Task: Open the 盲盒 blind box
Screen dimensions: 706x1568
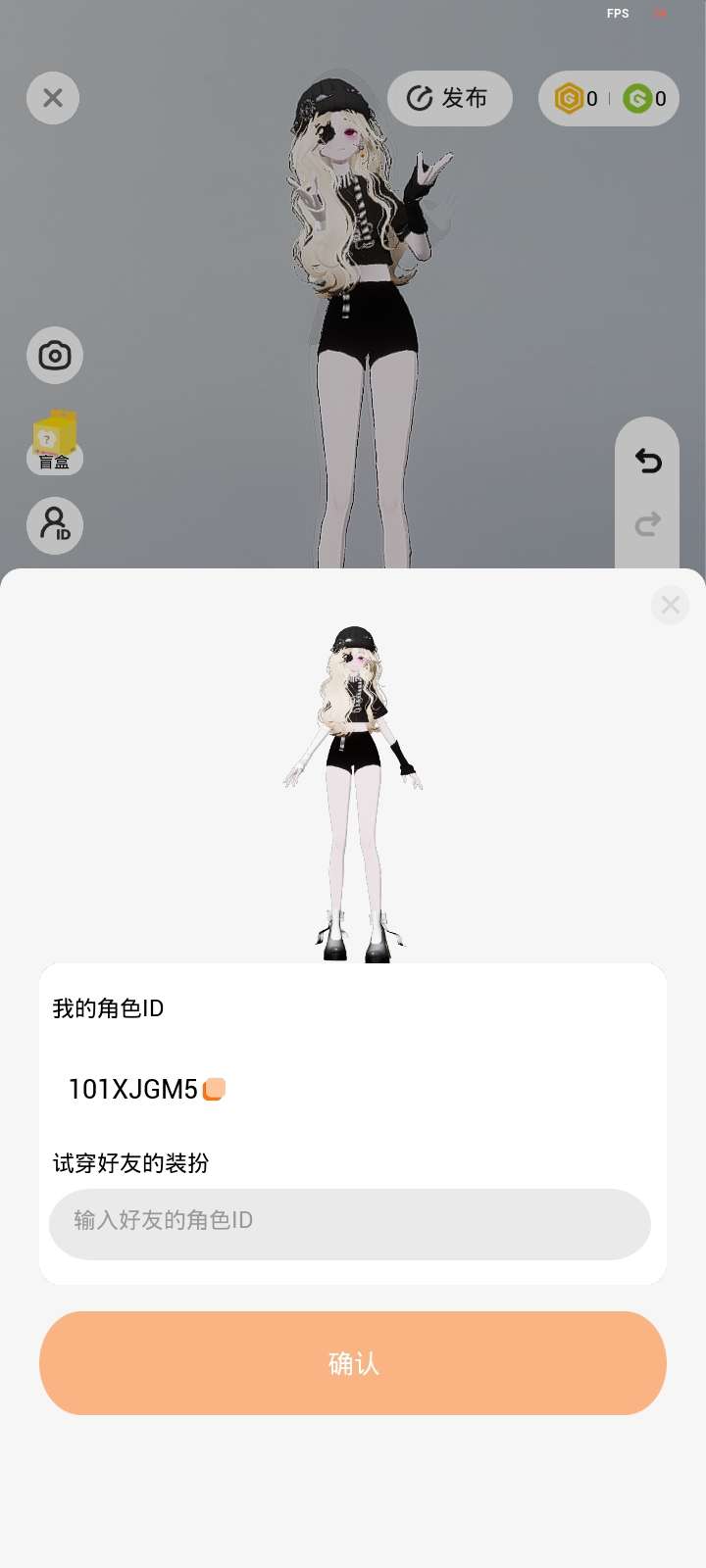Action: click(x=55, y=443)
